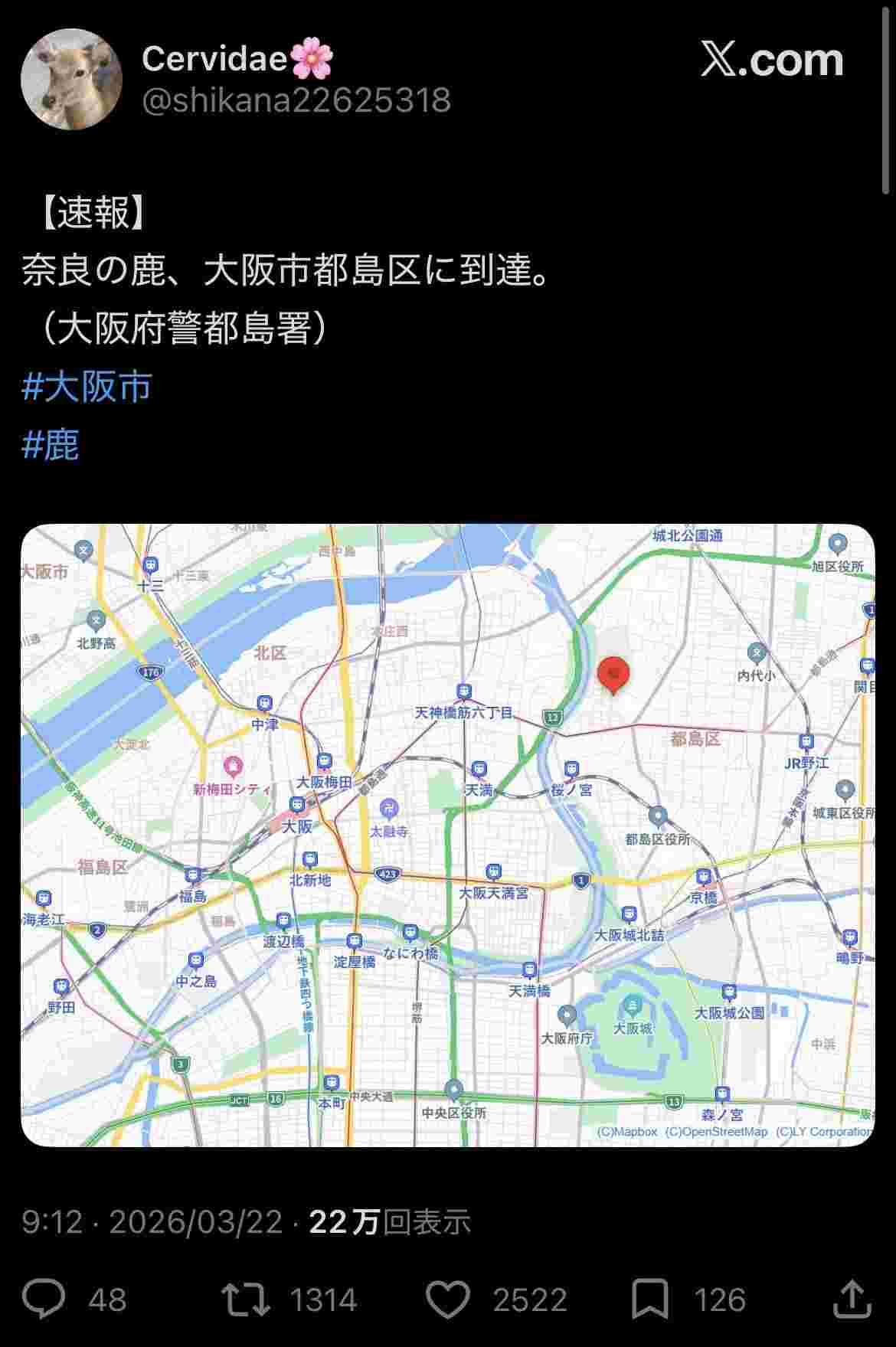Open the attached Osaka map image
The width and height of the screenshot is (896, 1347).
coord(447,835)
